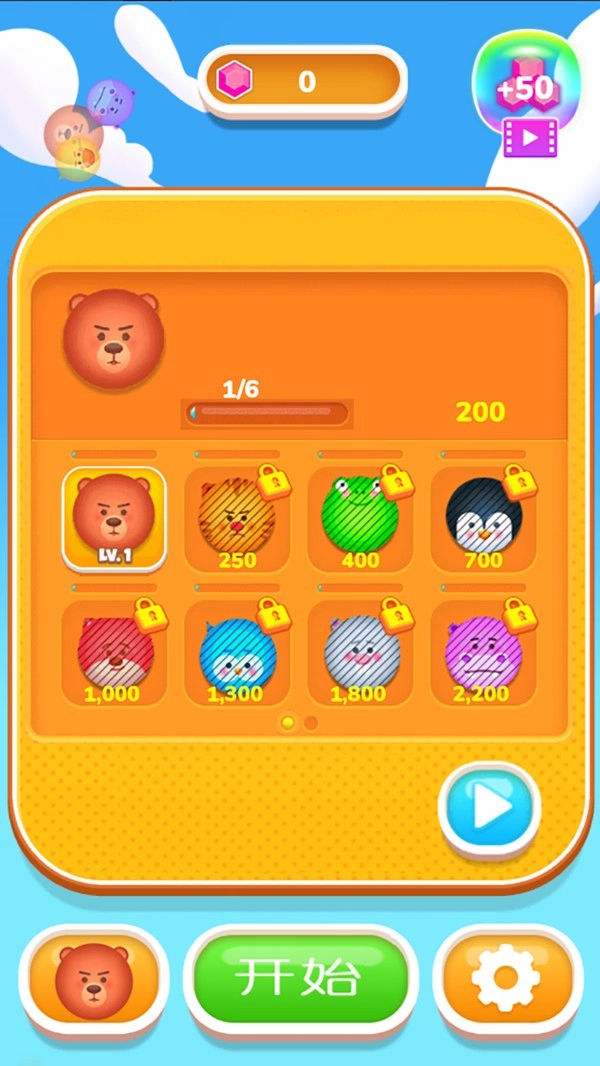Open the bear character selection button
The image size is (600, 1066).
94,979
